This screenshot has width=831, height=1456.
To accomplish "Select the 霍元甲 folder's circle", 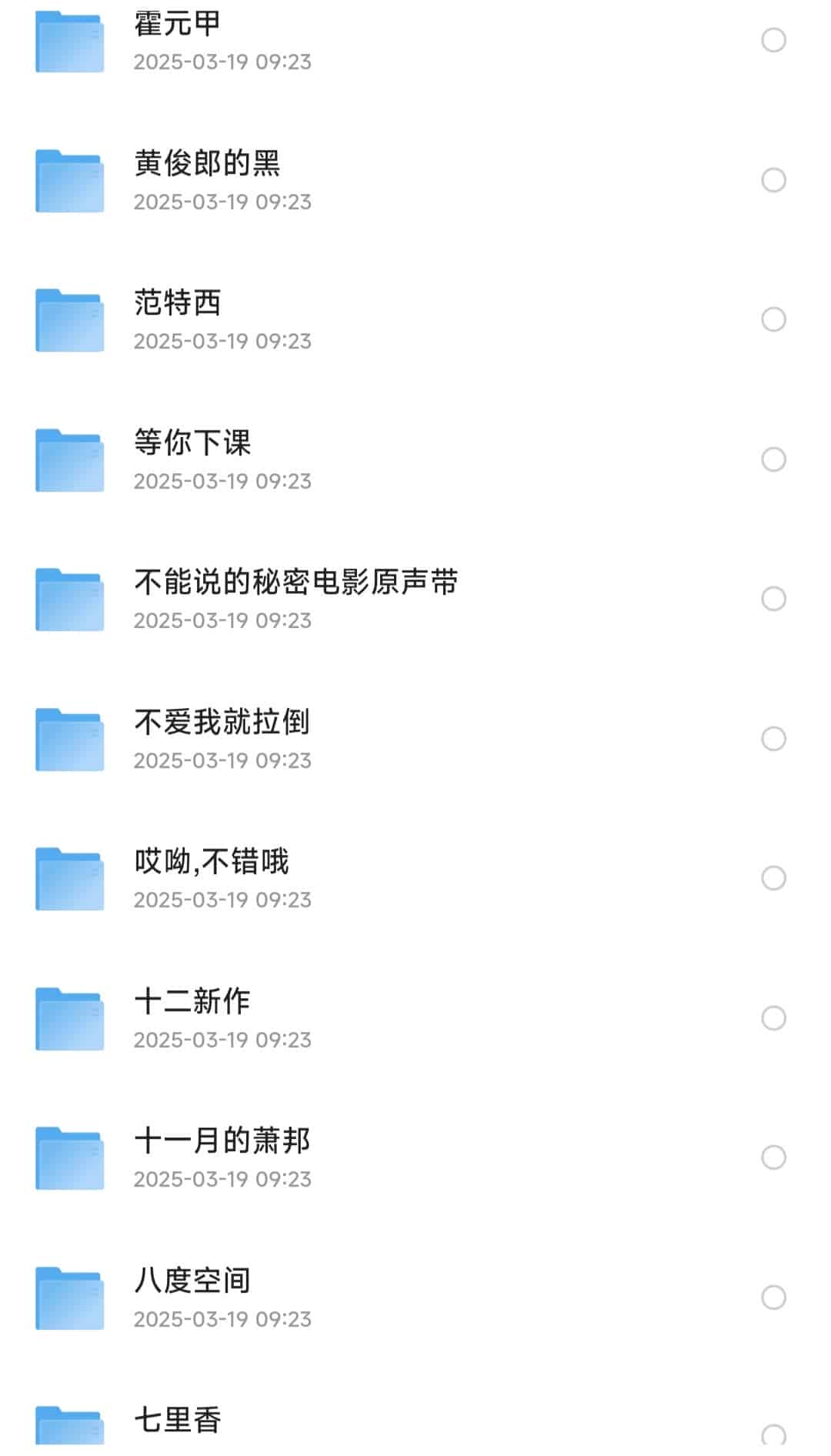I will (773, 40).
